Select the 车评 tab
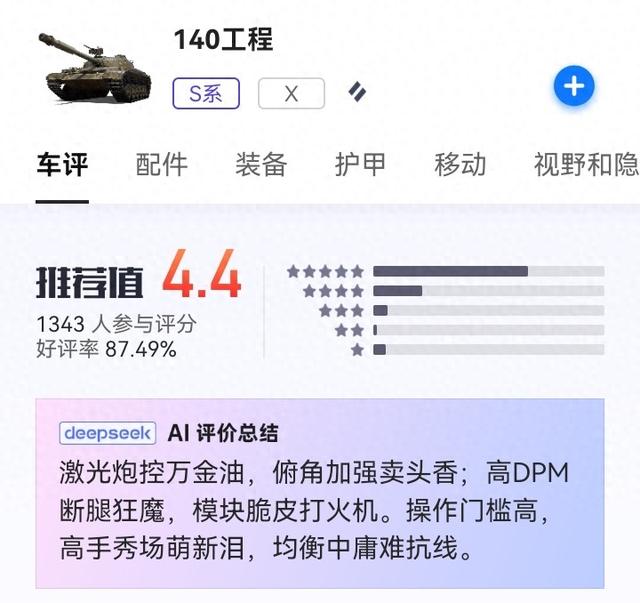This screenshot has height=603, width=640. 62,165
